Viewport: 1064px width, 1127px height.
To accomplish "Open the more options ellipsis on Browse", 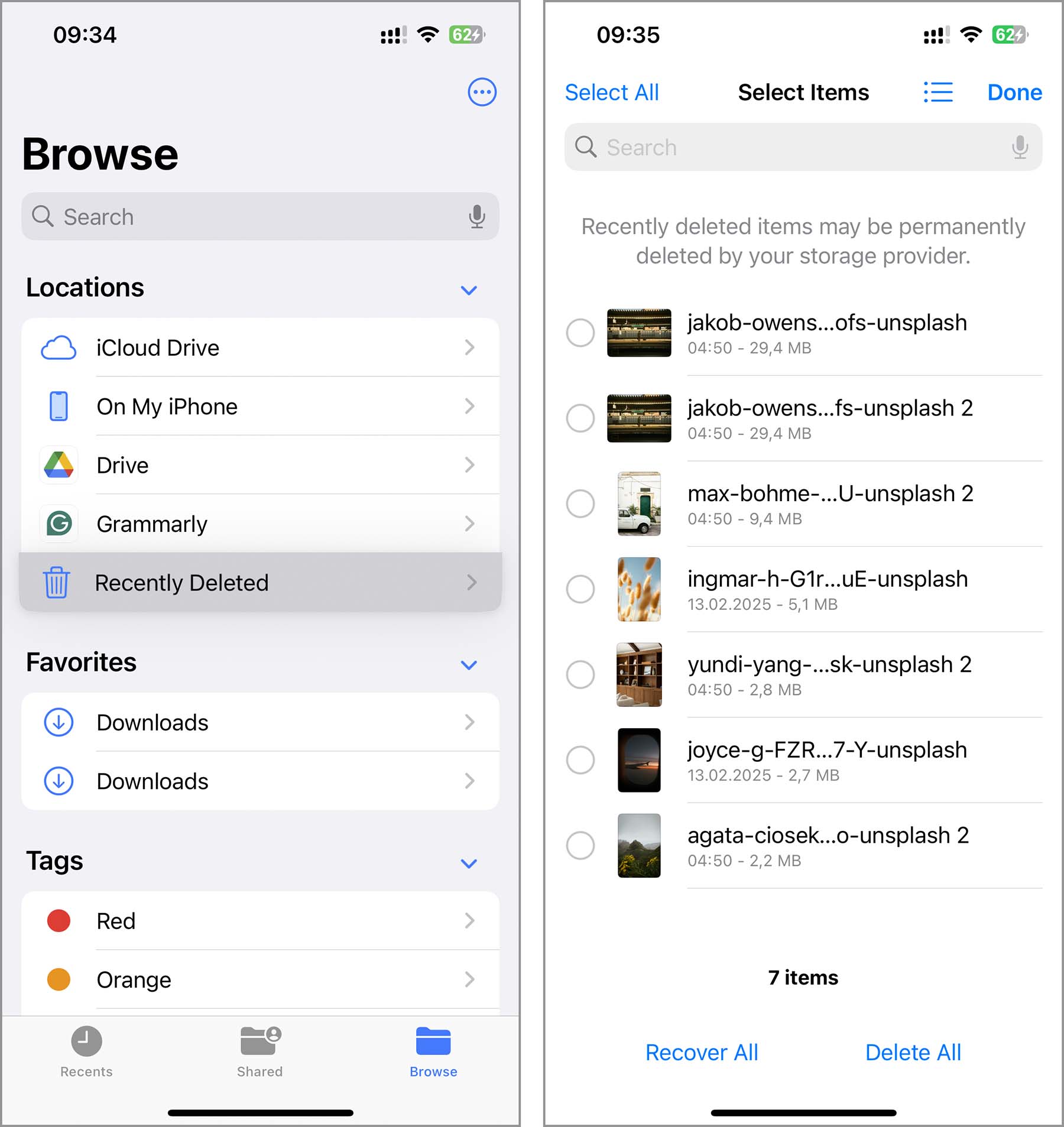I will 482,92.
